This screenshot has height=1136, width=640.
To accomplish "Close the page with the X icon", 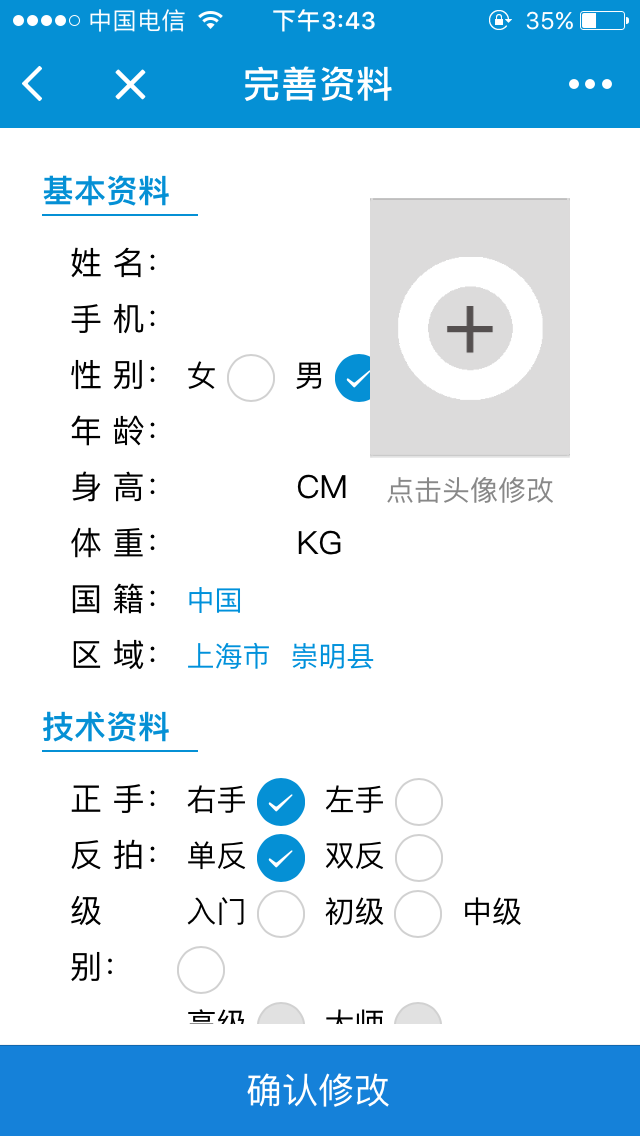I will 130,84.
